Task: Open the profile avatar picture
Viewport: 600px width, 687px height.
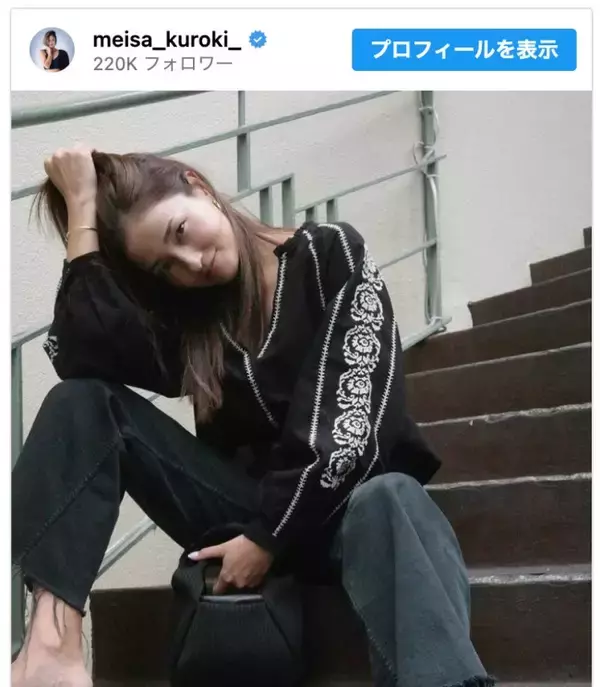Action: point(52,50)
